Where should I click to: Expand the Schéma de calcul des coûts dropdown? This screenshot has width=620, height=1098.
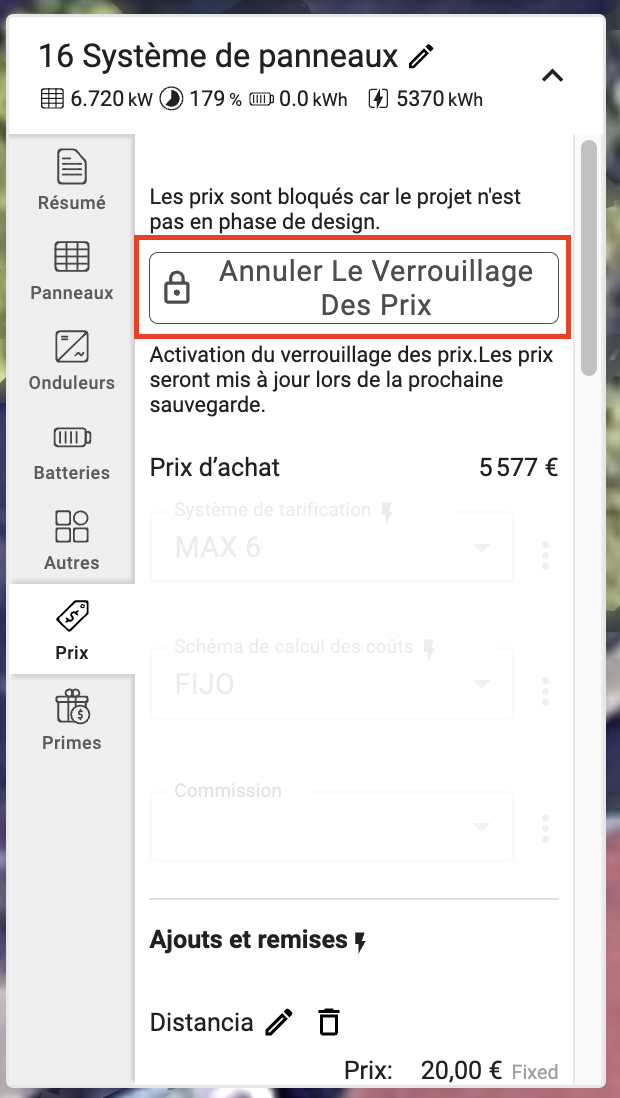pyautogui.click(x=332, y=684)
